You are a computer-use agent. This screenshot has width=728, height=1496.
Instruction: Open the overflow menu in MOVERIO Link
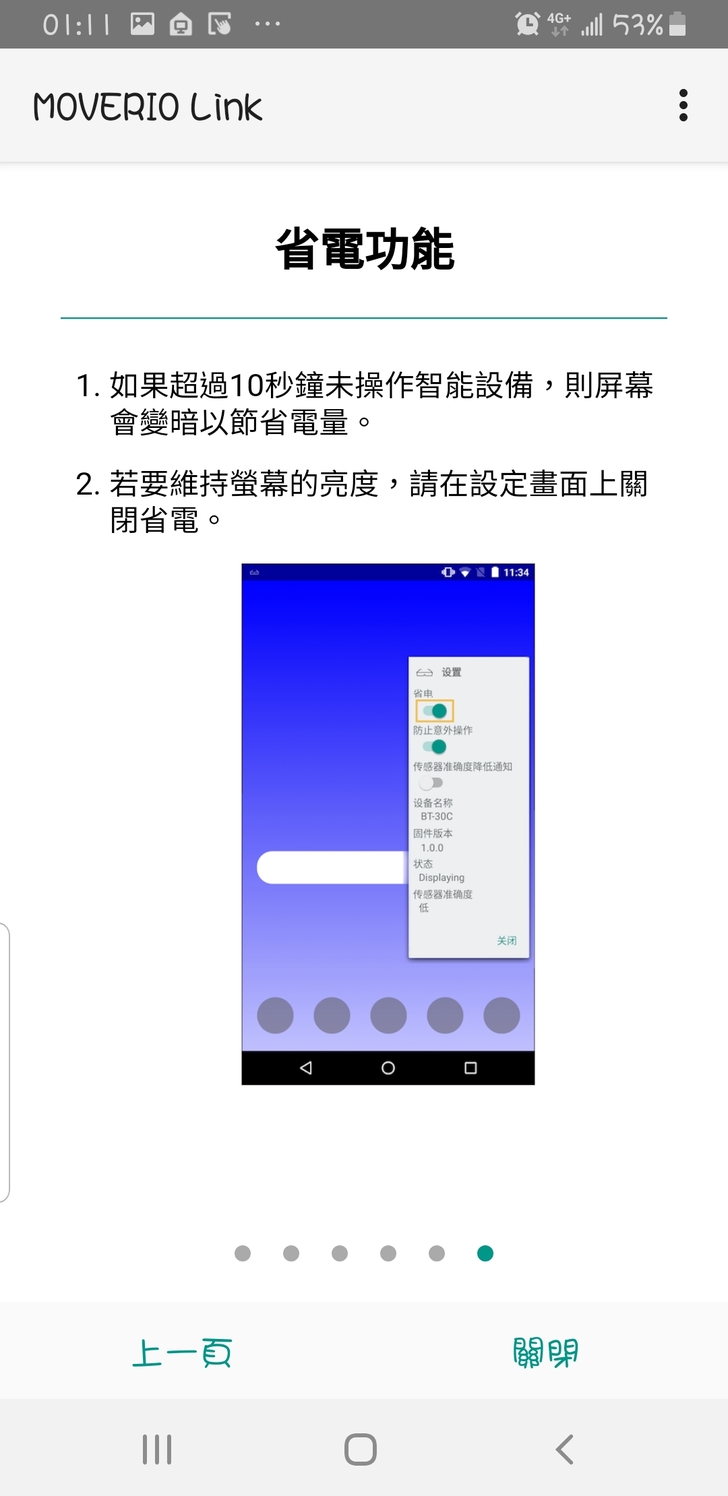(683, 105)
